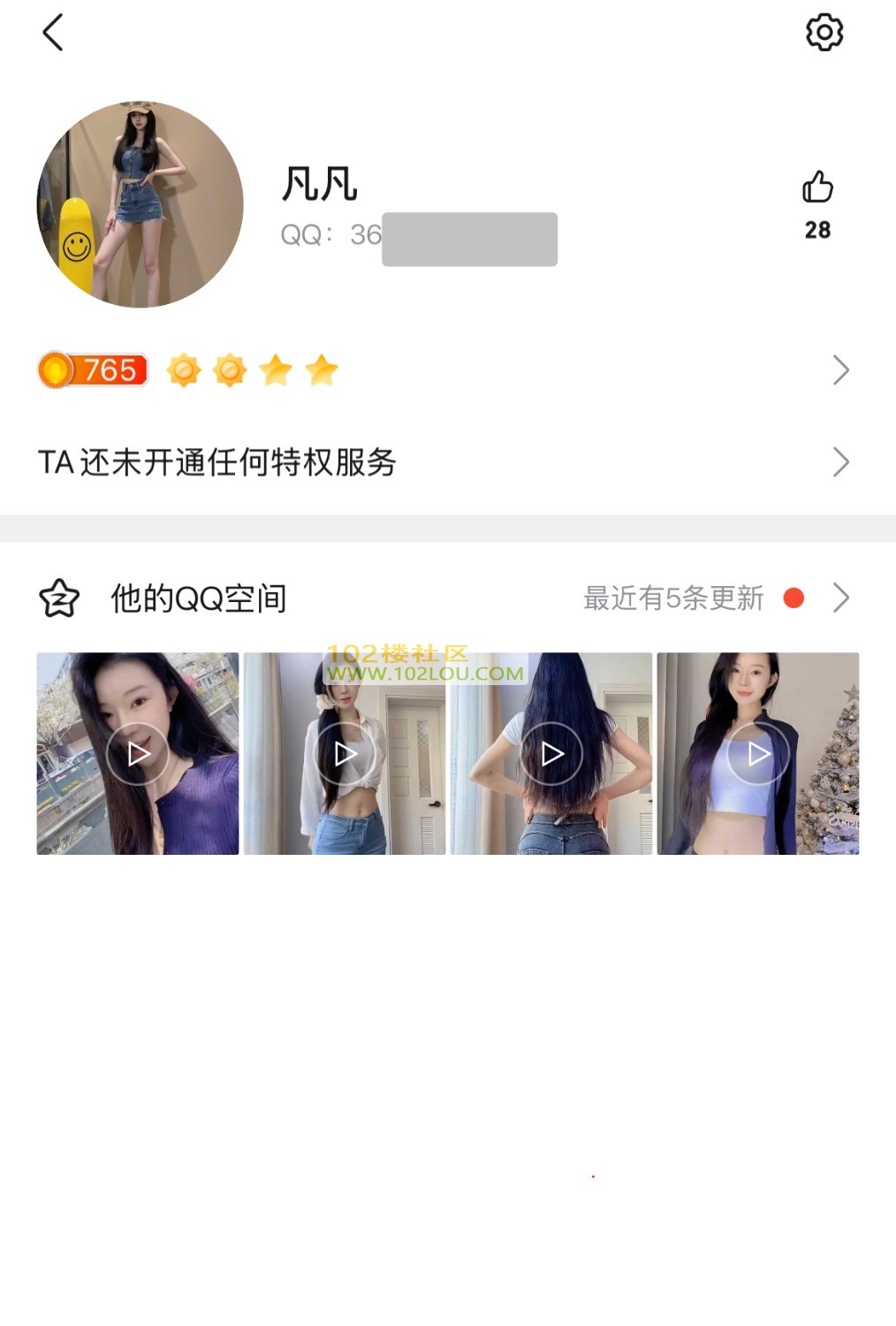Viewport: 896px width, 1326px height.
Task: Open TA还未开通任何特权服务 row
Action: pos(442,462)
